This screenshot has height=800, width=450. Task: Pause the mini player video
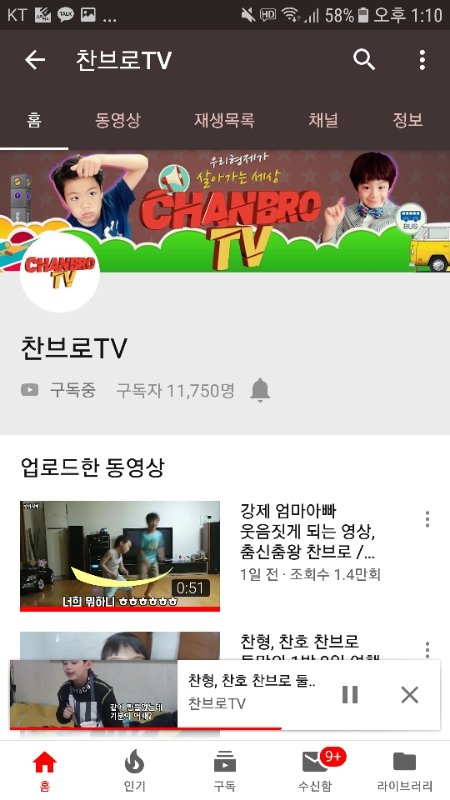[x=350, y=694]
